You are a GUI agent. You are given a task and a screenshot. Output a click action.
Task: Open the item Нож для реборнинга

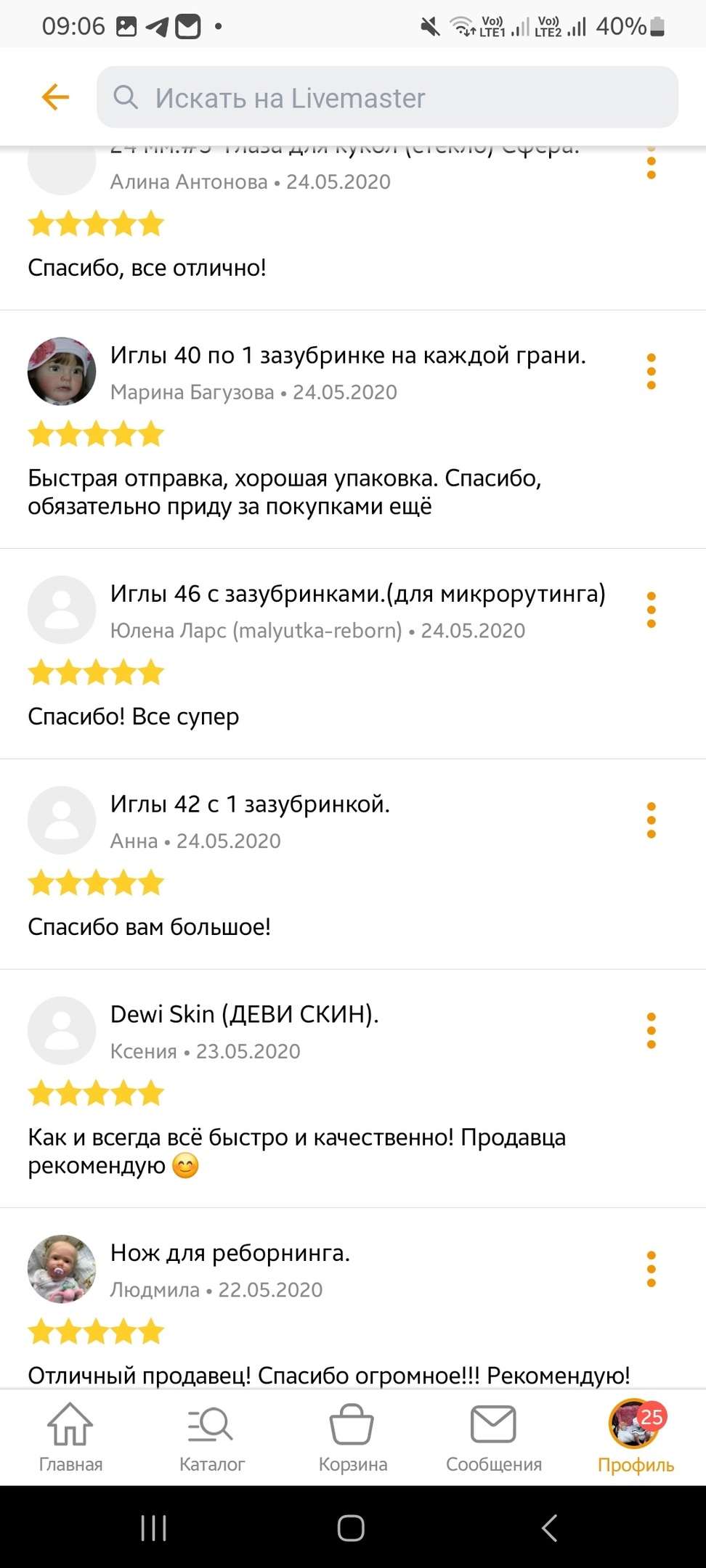[x=230, y=1253]
